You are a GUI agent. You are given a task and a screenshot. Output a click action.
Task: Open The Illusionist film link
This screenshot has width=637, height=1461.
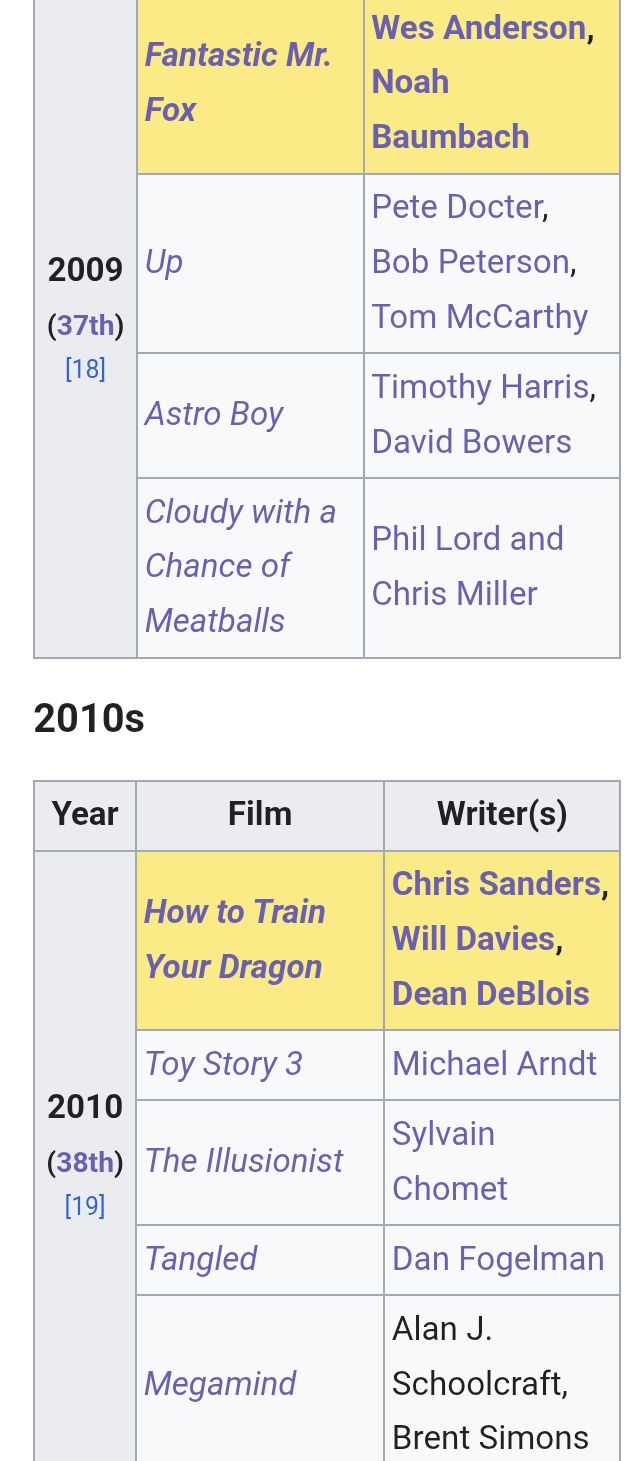244,1161
